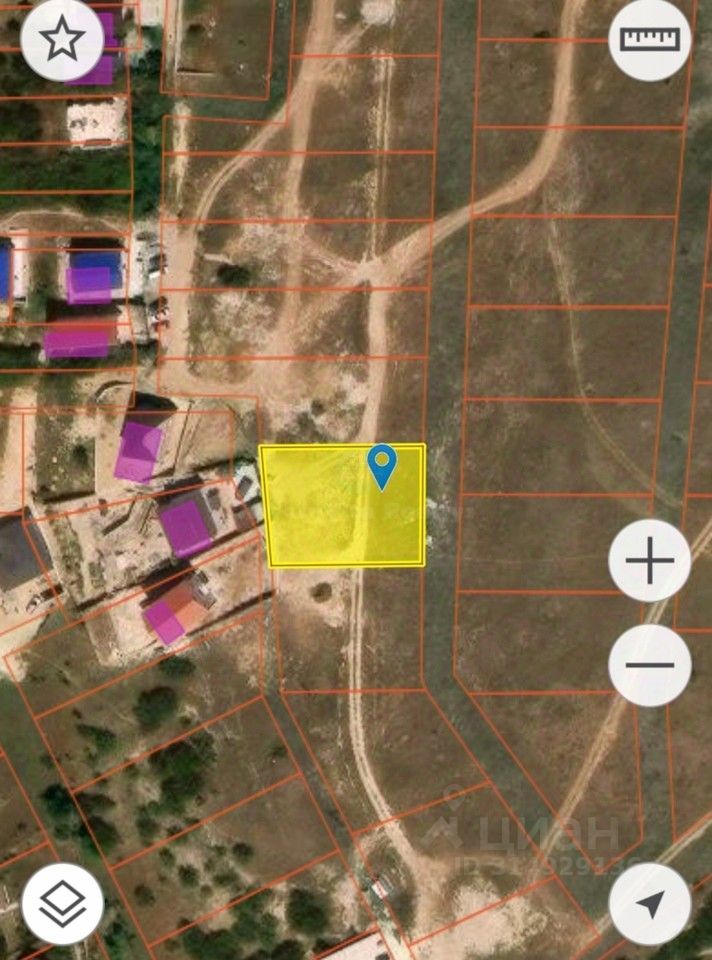Zoom out with the minus button
This screenshot has width=712, height=960.
[650, 665]
